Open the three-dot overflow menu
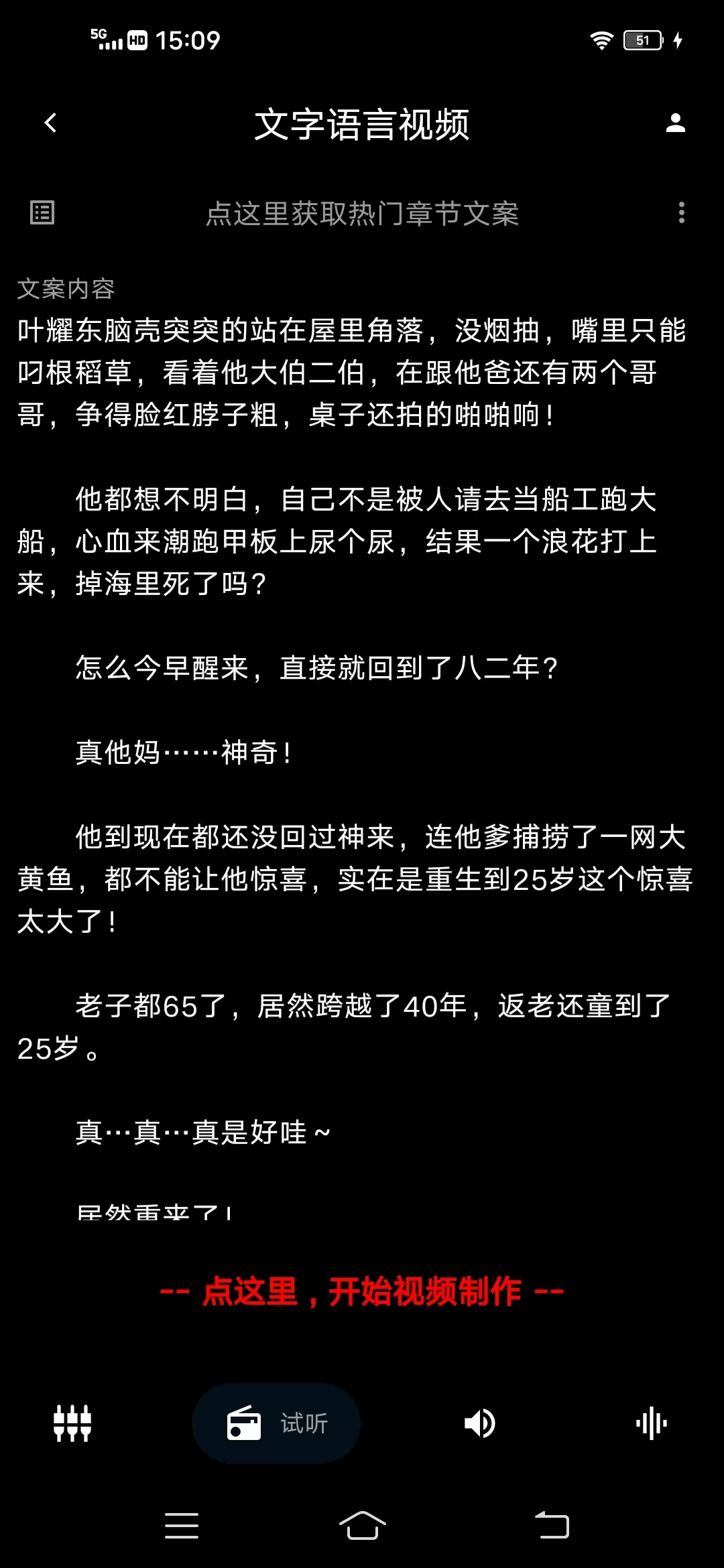The image size is (724, 1568). [x=681, y=213]
